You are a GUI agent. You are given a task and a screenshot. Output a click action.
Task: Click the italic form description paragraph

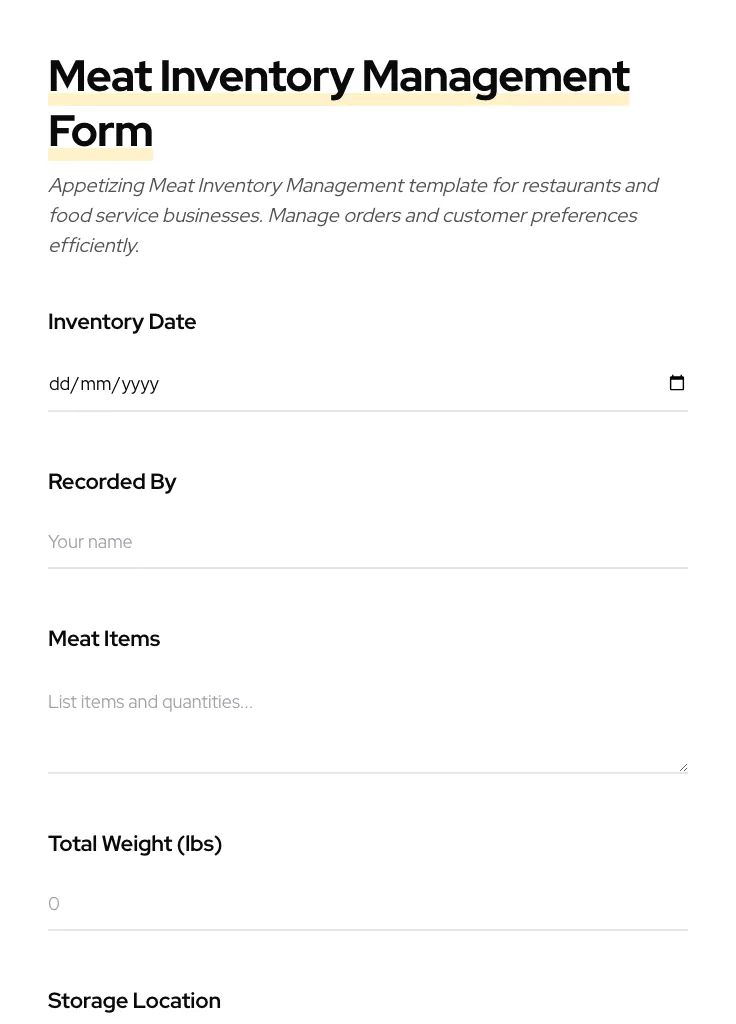click(x=353, y=215)
